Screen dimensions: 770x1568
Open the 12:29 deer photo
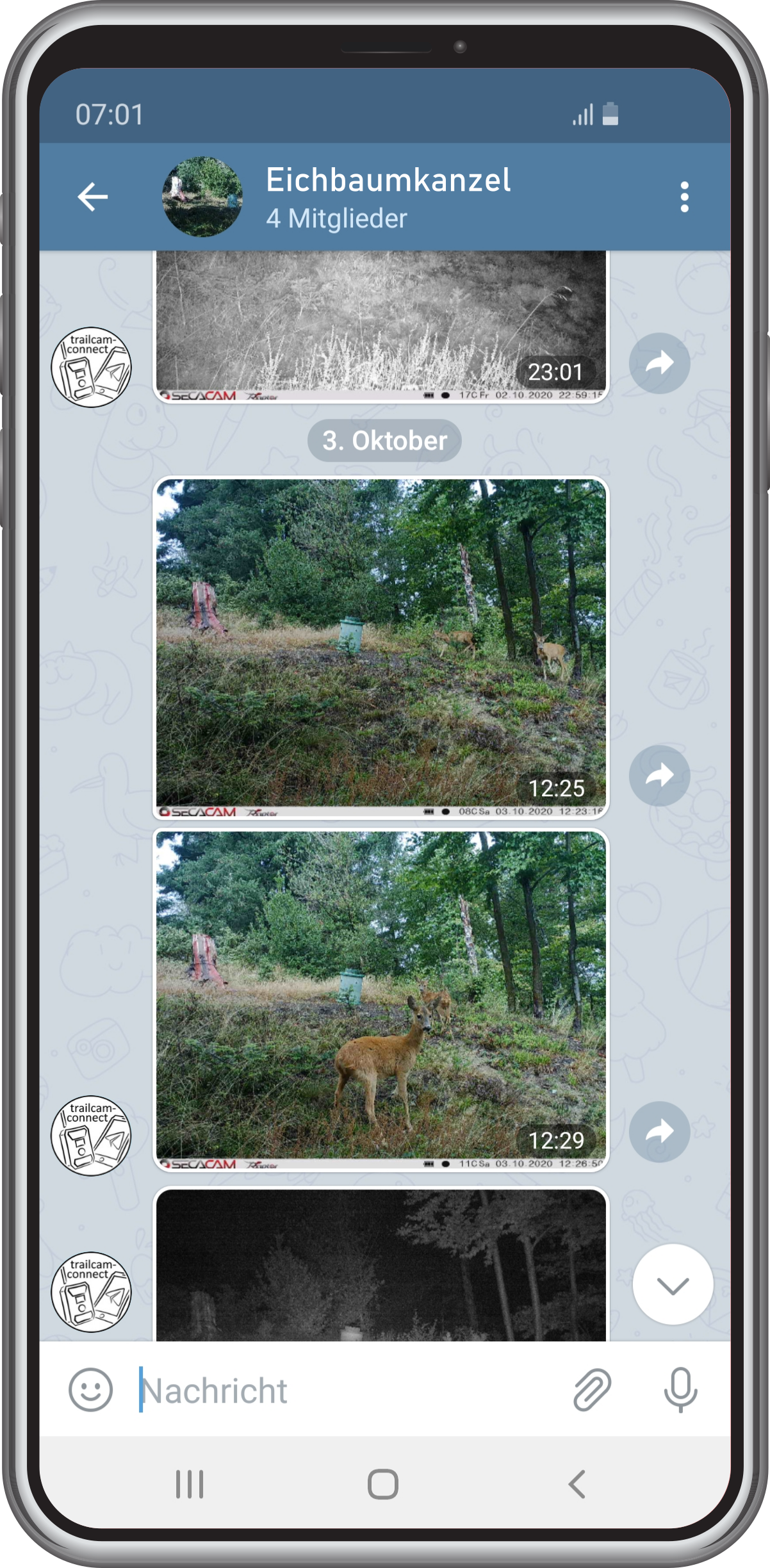(381, 1000)
